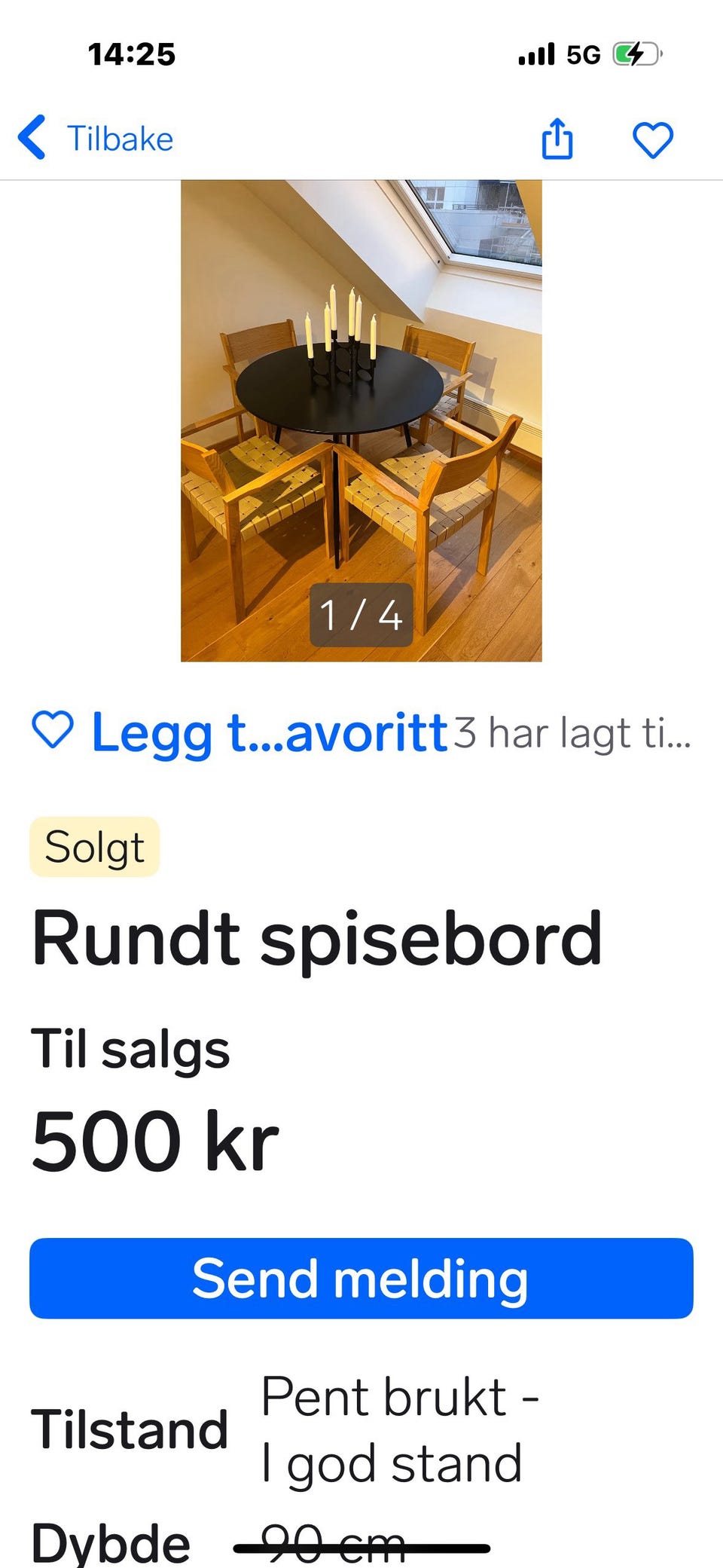Click the cellular signal bars icon
Viewport: 723px width, 1568px height.
tap(536, 53)
